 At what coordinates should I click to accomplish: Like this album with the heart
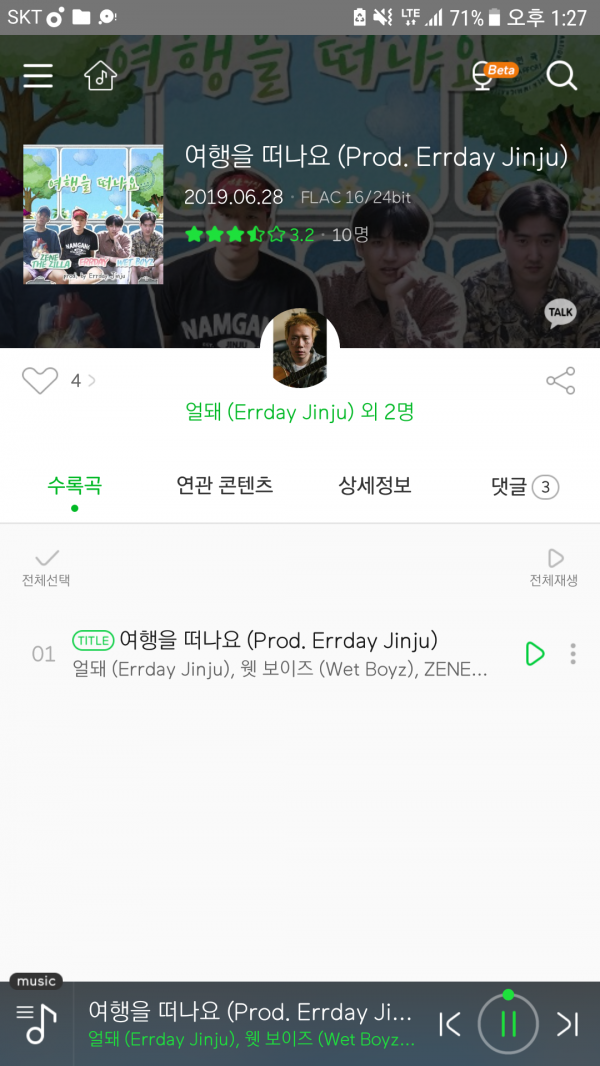40,380
